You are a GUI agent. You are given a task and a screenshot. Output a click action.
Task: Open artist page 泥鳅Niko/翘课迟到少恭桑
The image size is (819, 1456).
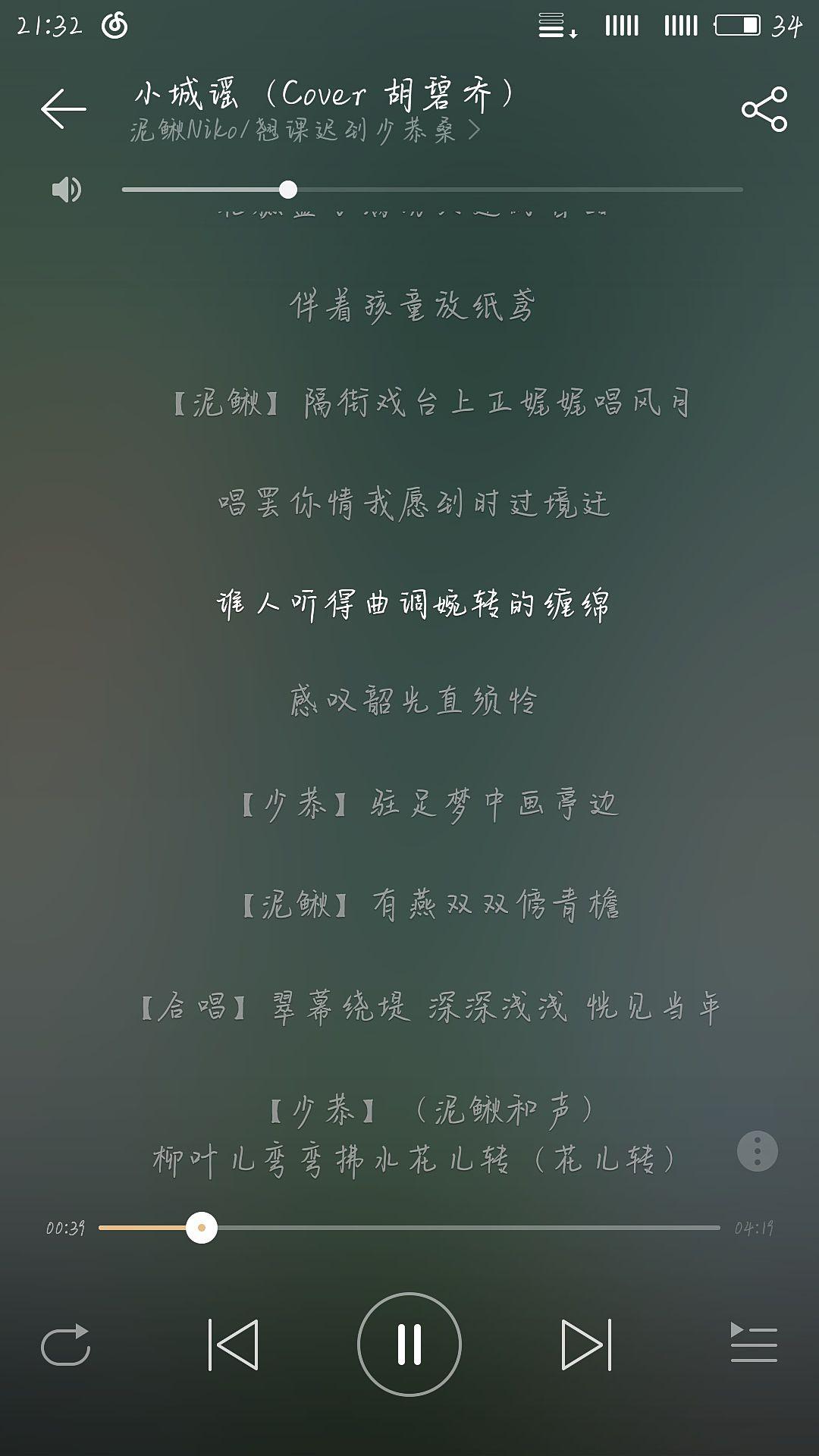click(x=305, y=131)
